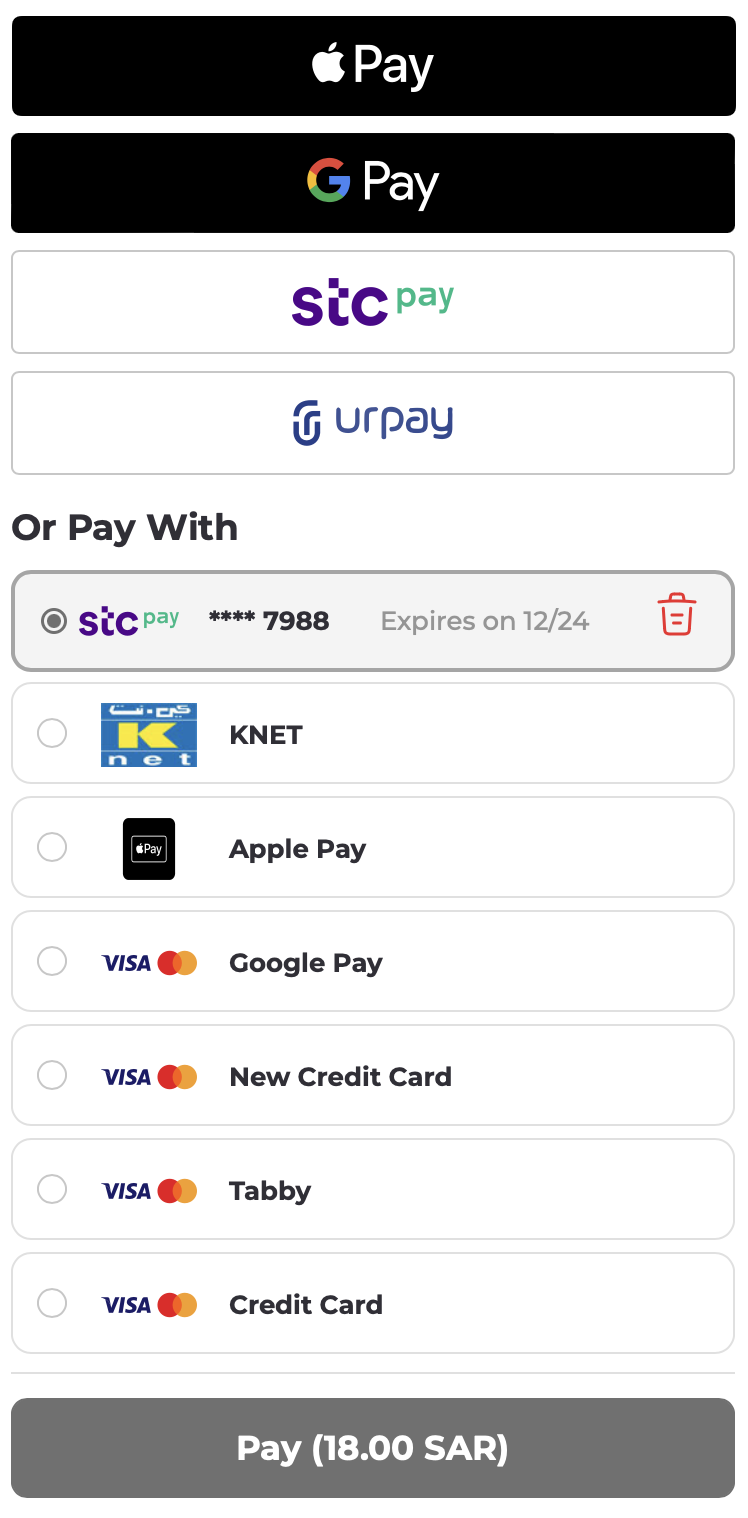Select saved stc pay card ending 7988
Screen dimensions: 748x1518
click(x=54, y=621)
